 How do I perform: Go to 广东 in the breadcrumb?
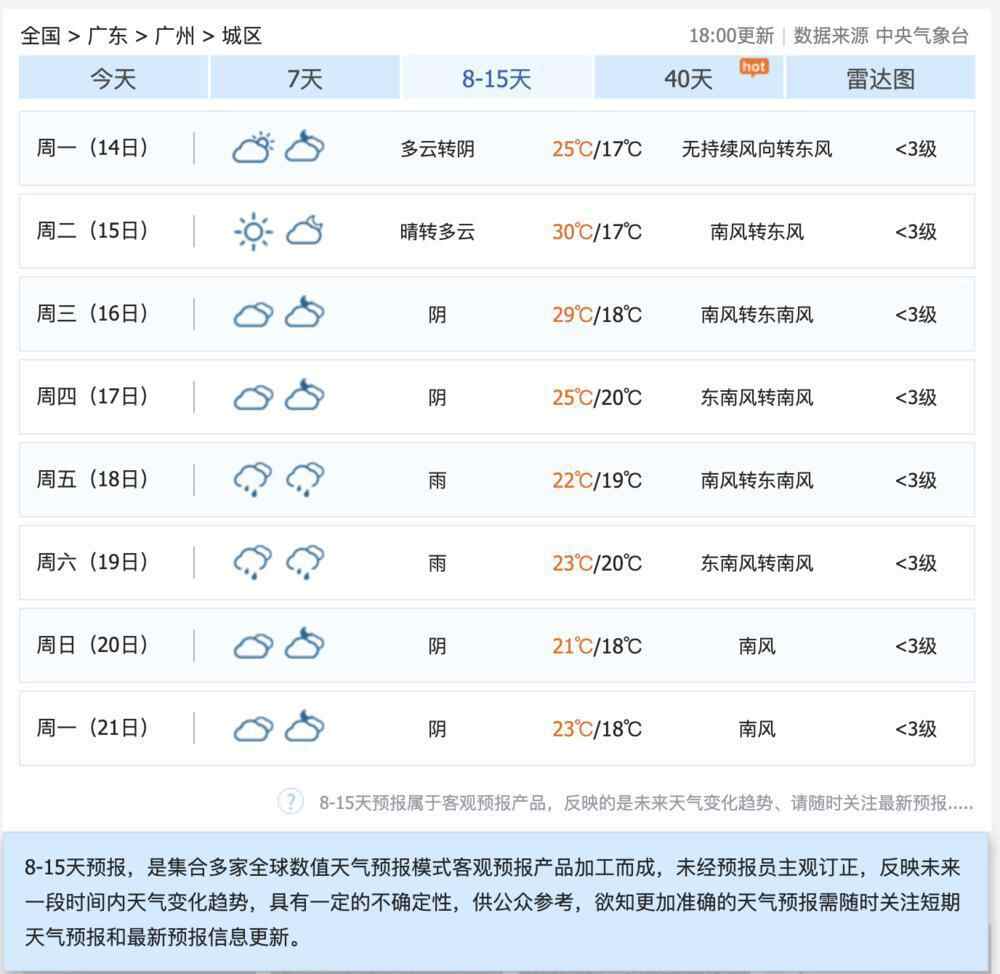(107, 36)
